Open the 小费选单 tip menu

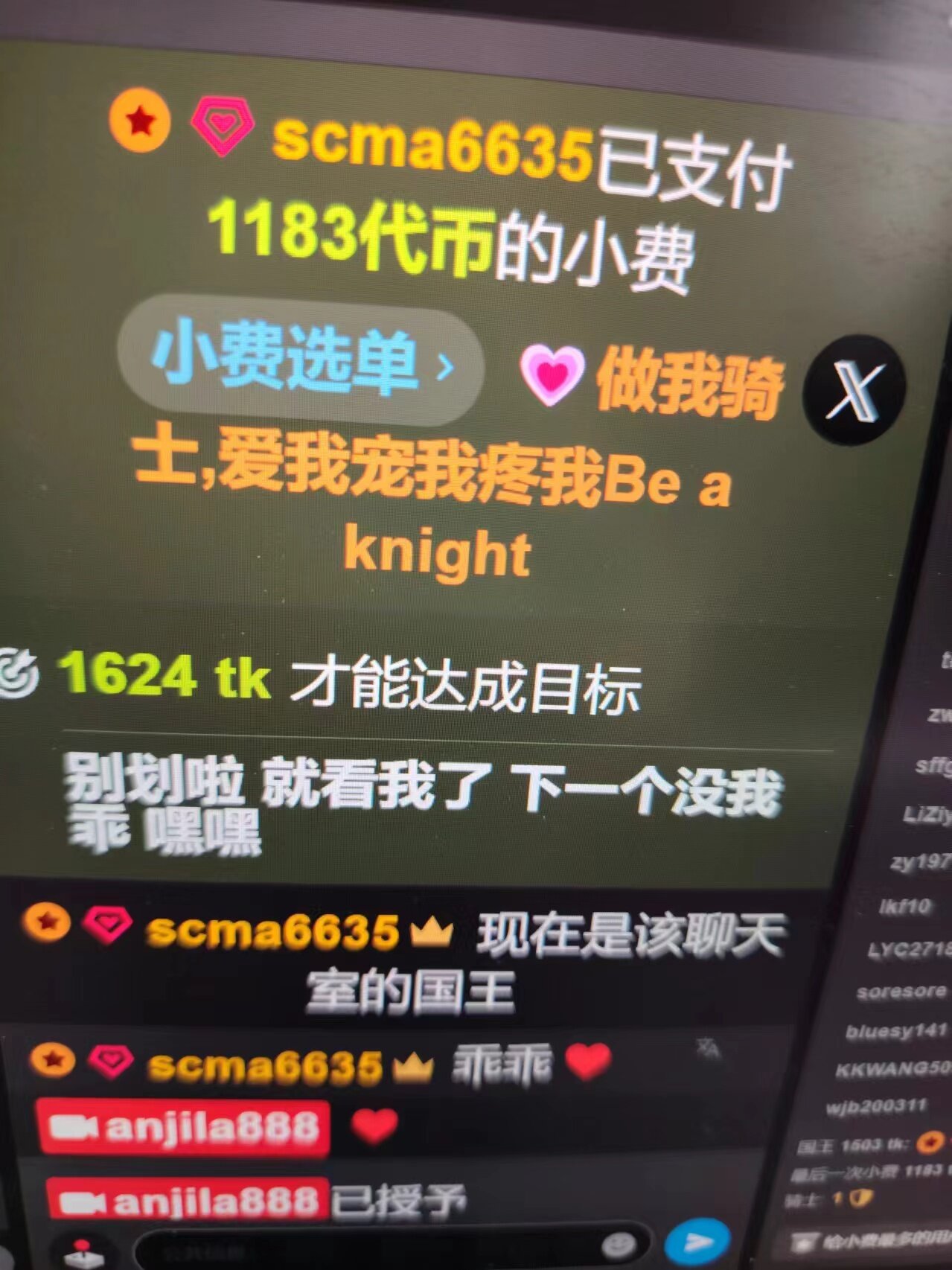tap(299, 360)
